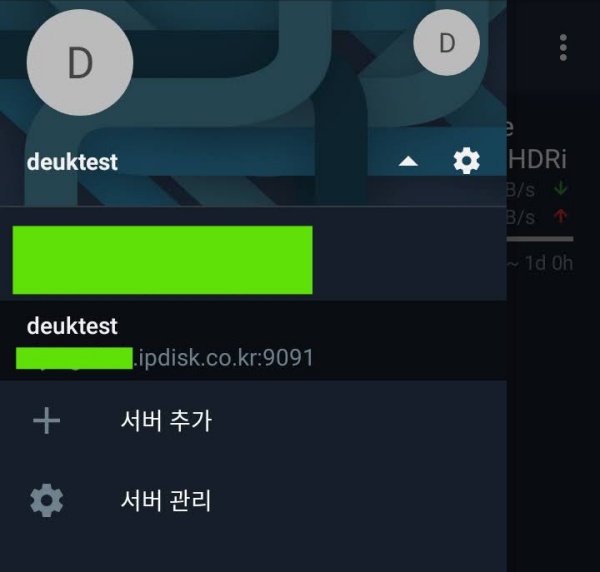Open the three-dot overflow menu

pos(563,47)
